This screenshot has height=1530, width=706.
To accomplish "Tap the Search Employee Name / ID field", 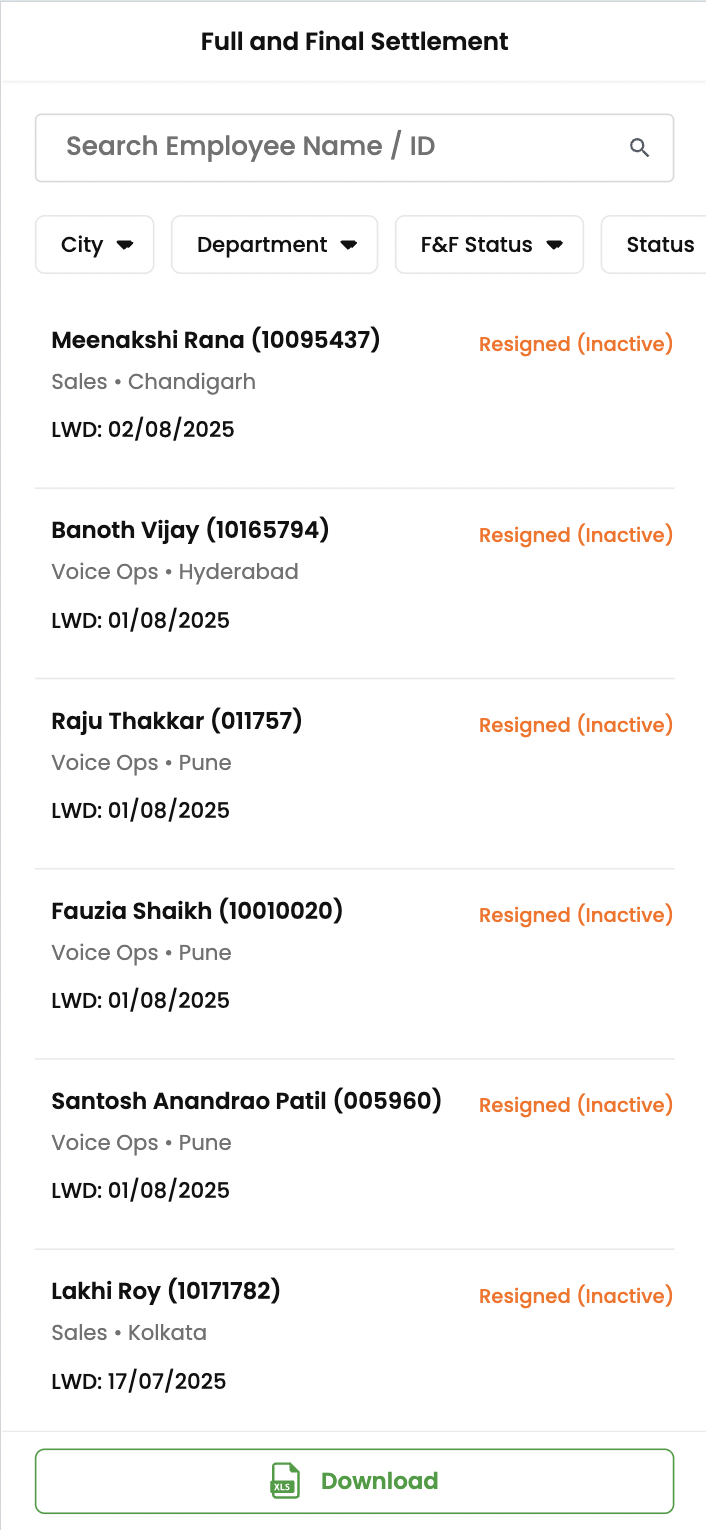I will pyautogui.click(x=354, y=148).
